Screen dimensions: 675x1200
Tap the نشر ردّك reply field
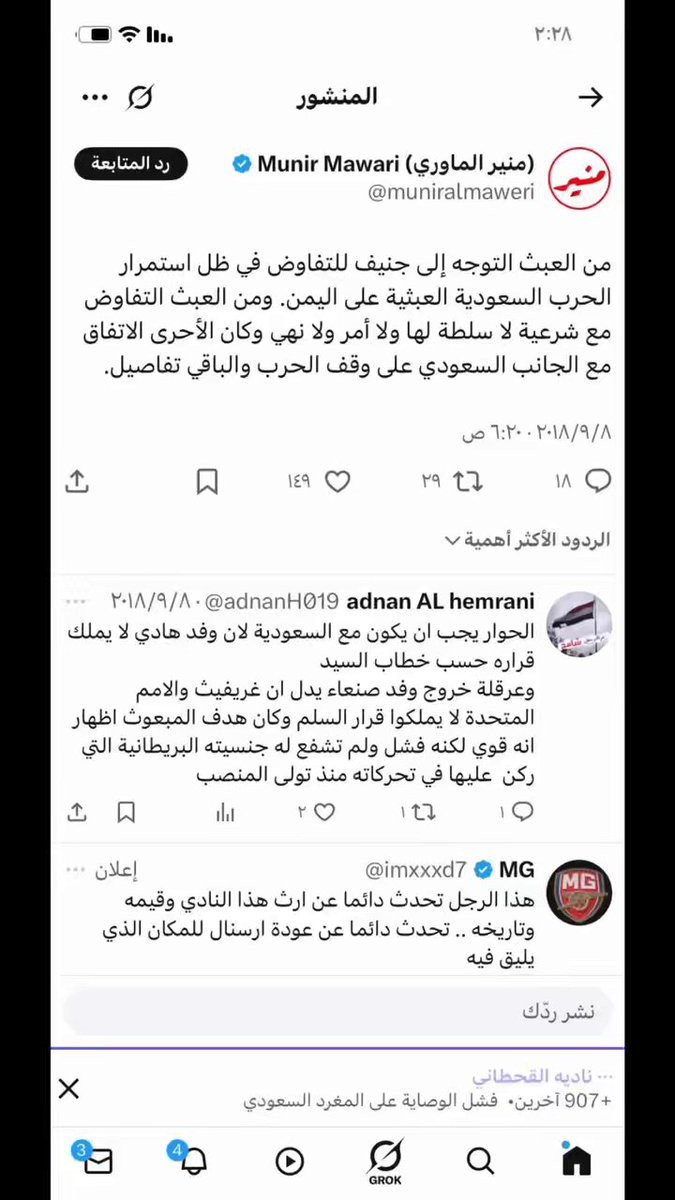click(338, 1011)
